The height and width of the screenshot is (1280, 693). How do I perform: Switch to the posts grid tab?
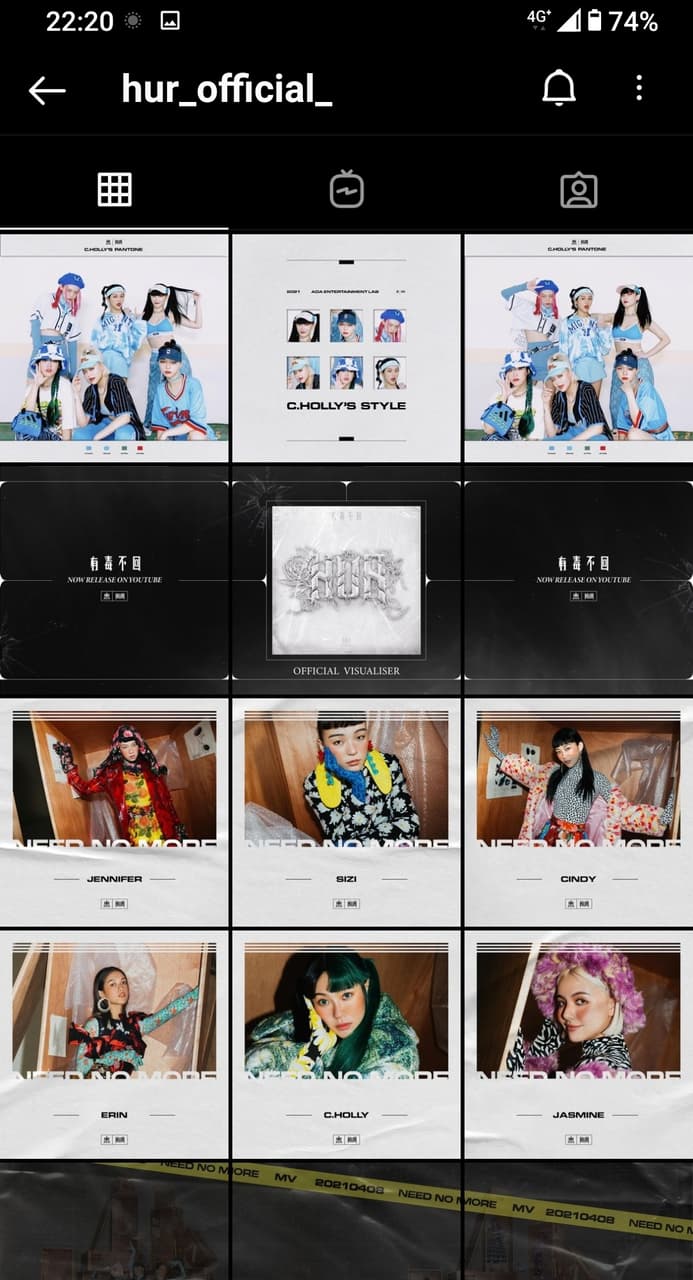click(114, 189)
